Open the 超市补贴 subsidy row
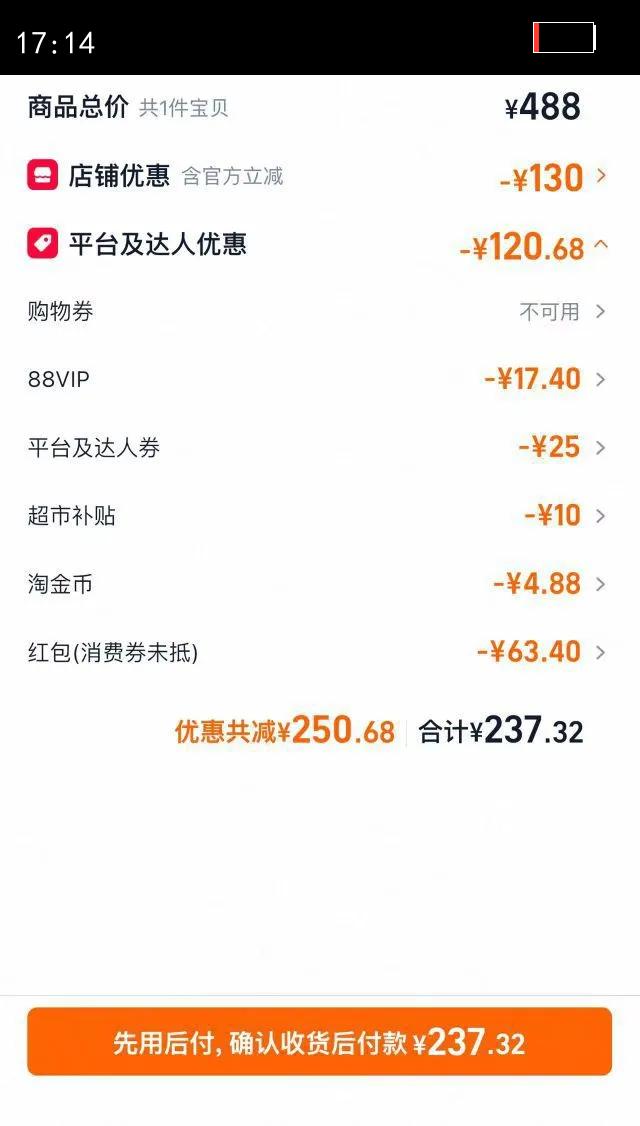This screenshot has width=640, height=1126. [600, 516]
